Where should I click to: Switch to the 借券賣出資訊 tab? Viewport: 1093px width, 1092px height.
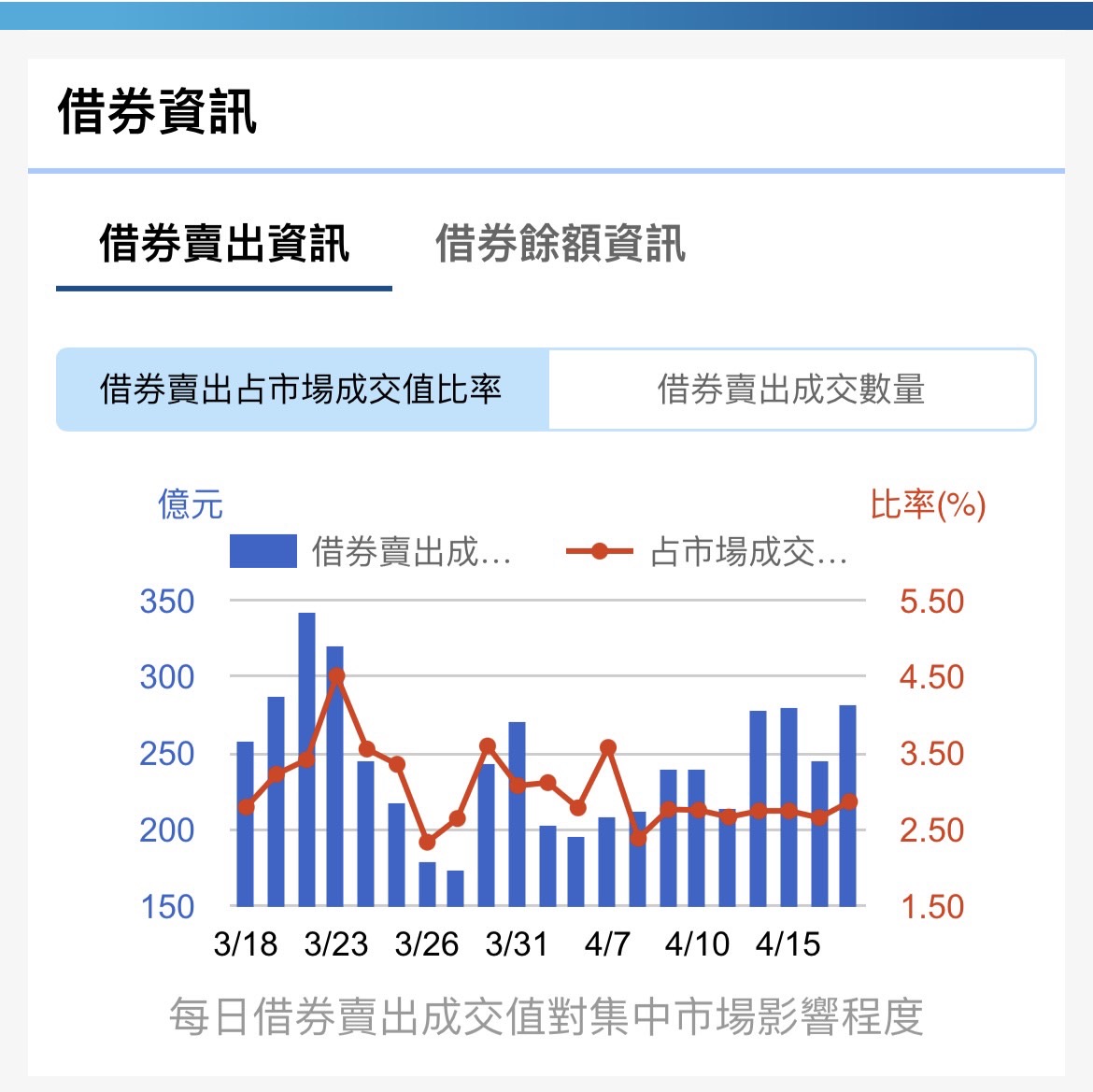click(224, 245)
